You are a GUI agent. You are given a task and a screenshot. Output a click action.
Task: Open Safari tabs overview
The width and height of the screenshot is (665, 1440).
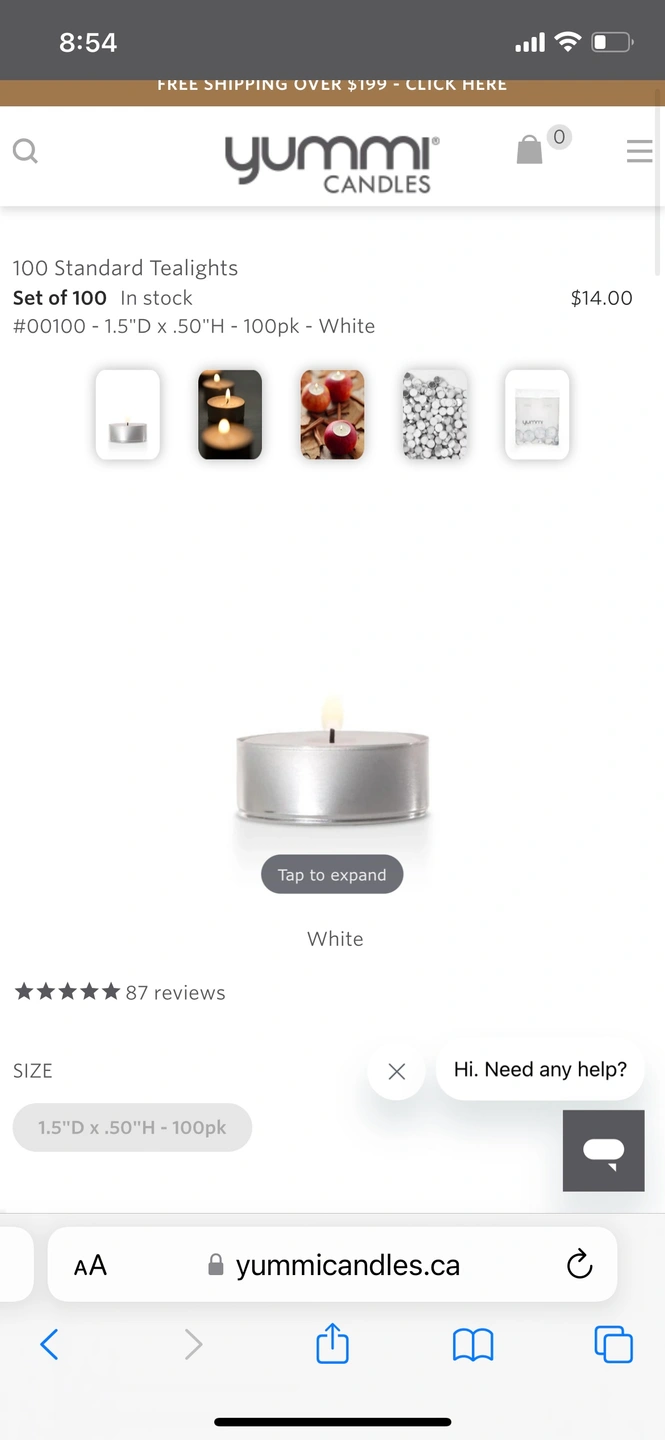pyautogui.click(x=614, y=1344)
